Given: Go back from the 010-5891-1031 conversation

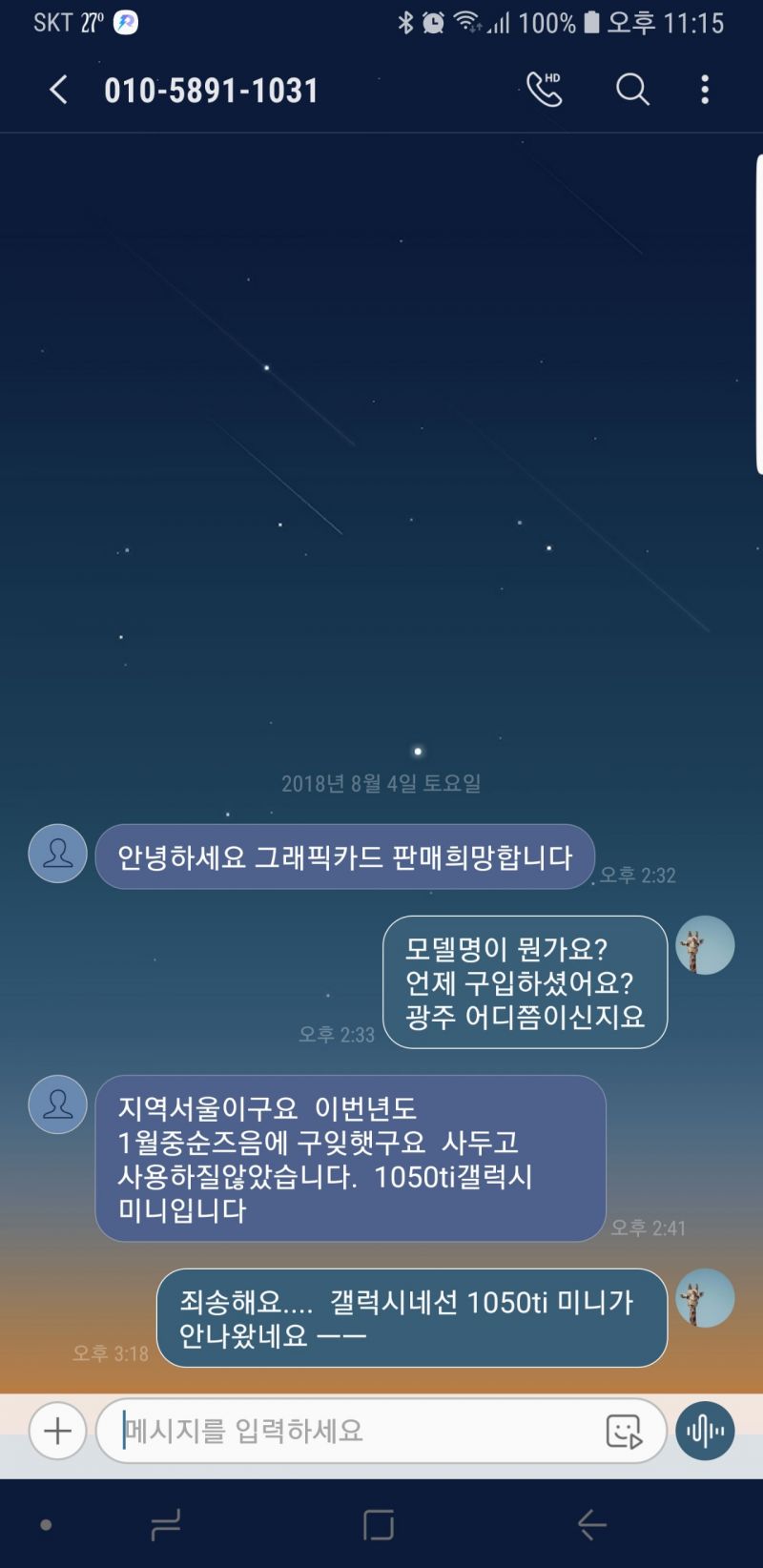Looking at the screenshot, I should (x=58, y=91).
